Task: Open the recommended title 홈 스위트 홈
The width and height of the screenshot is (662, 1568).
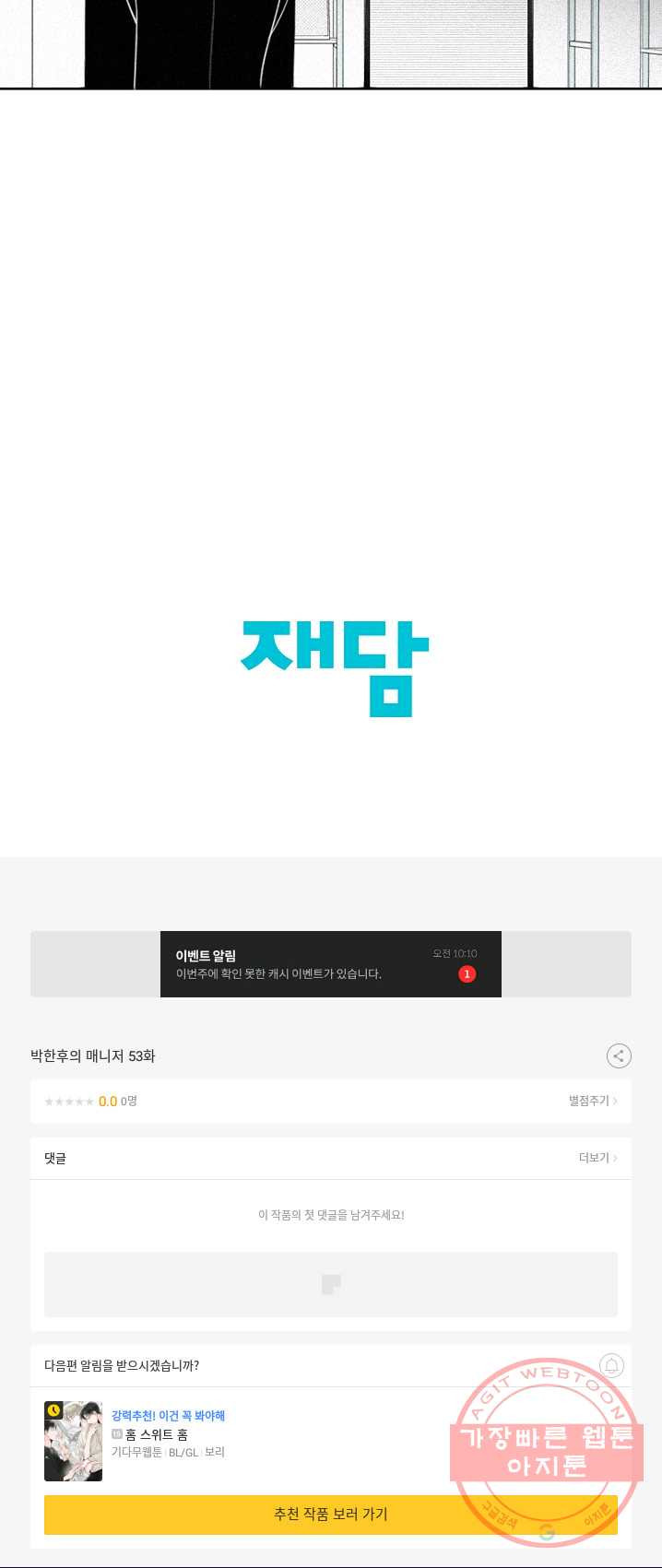Action: [157, 1434]
